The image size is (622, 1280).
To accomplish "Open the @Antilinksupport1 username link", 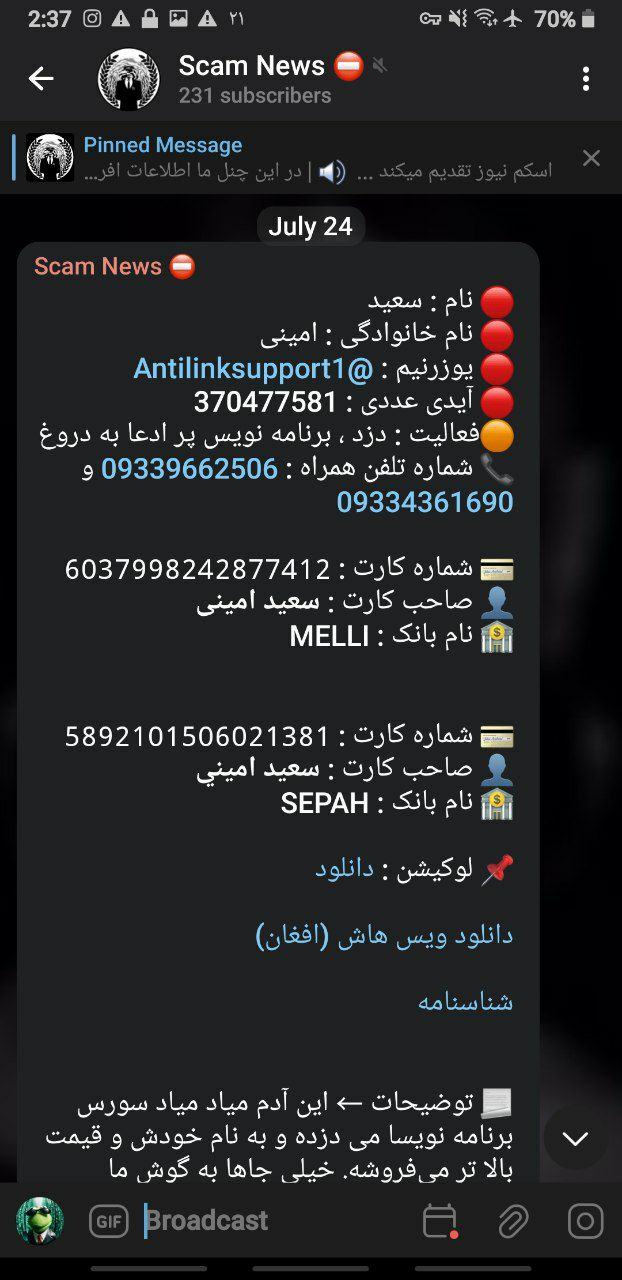I will tap(253, 369).
